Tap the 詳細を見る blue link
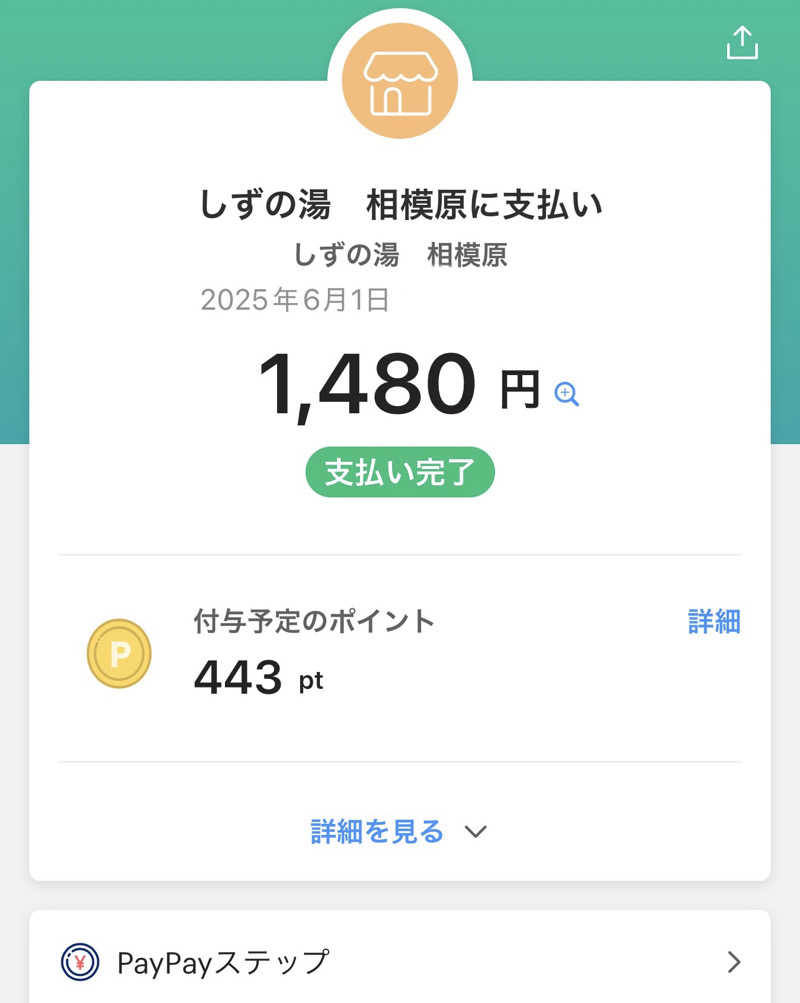Viewport: 800px width, 1003px height. 375,831
